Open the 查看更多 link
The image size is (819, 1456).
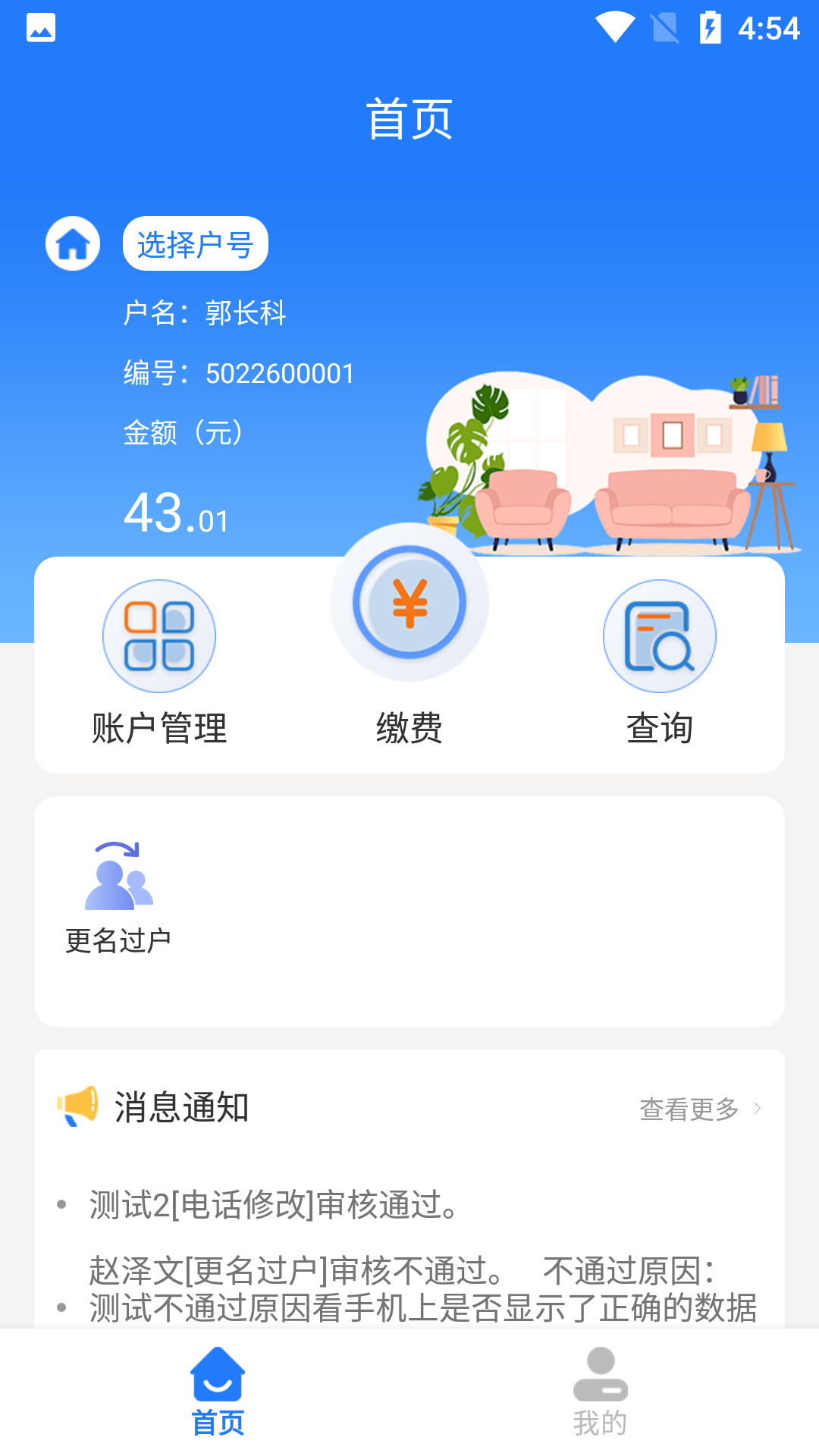pos(689,1108)
